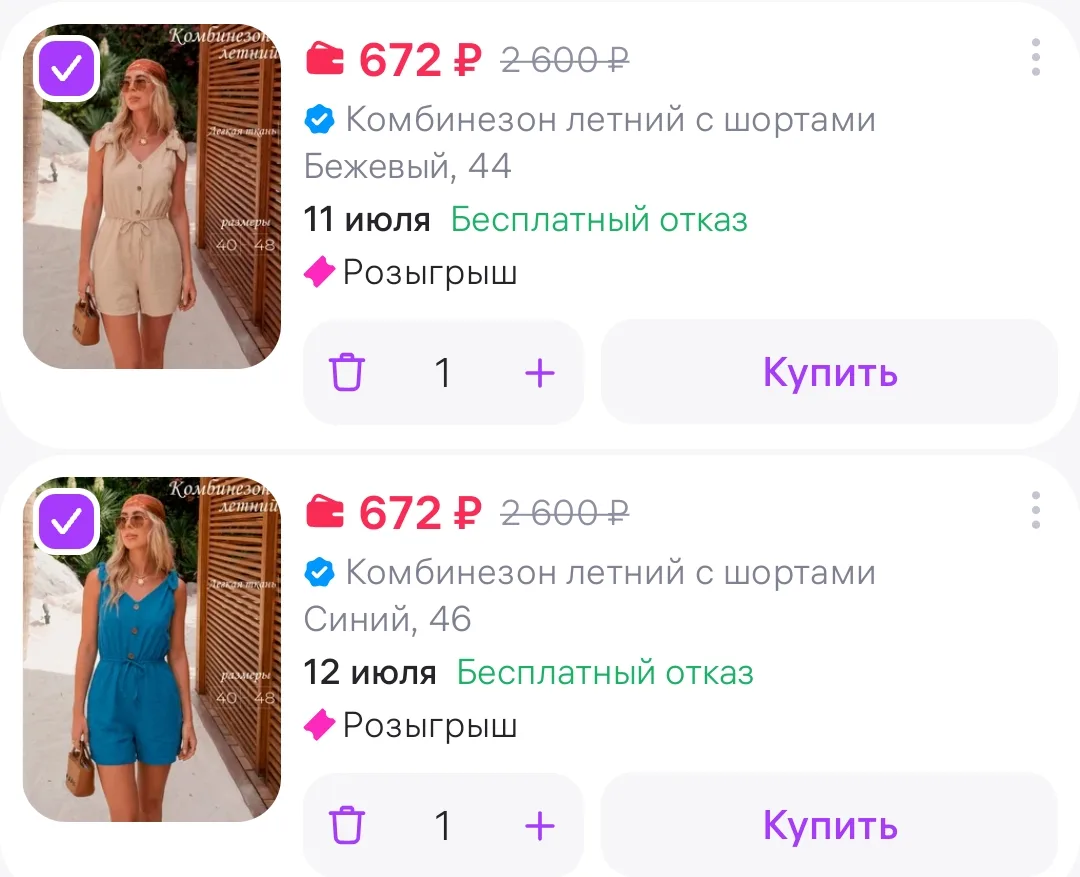Delete the beige jumpsuit from cart
The height and width of the screenshot is (877, 1080).
[346, 372]
